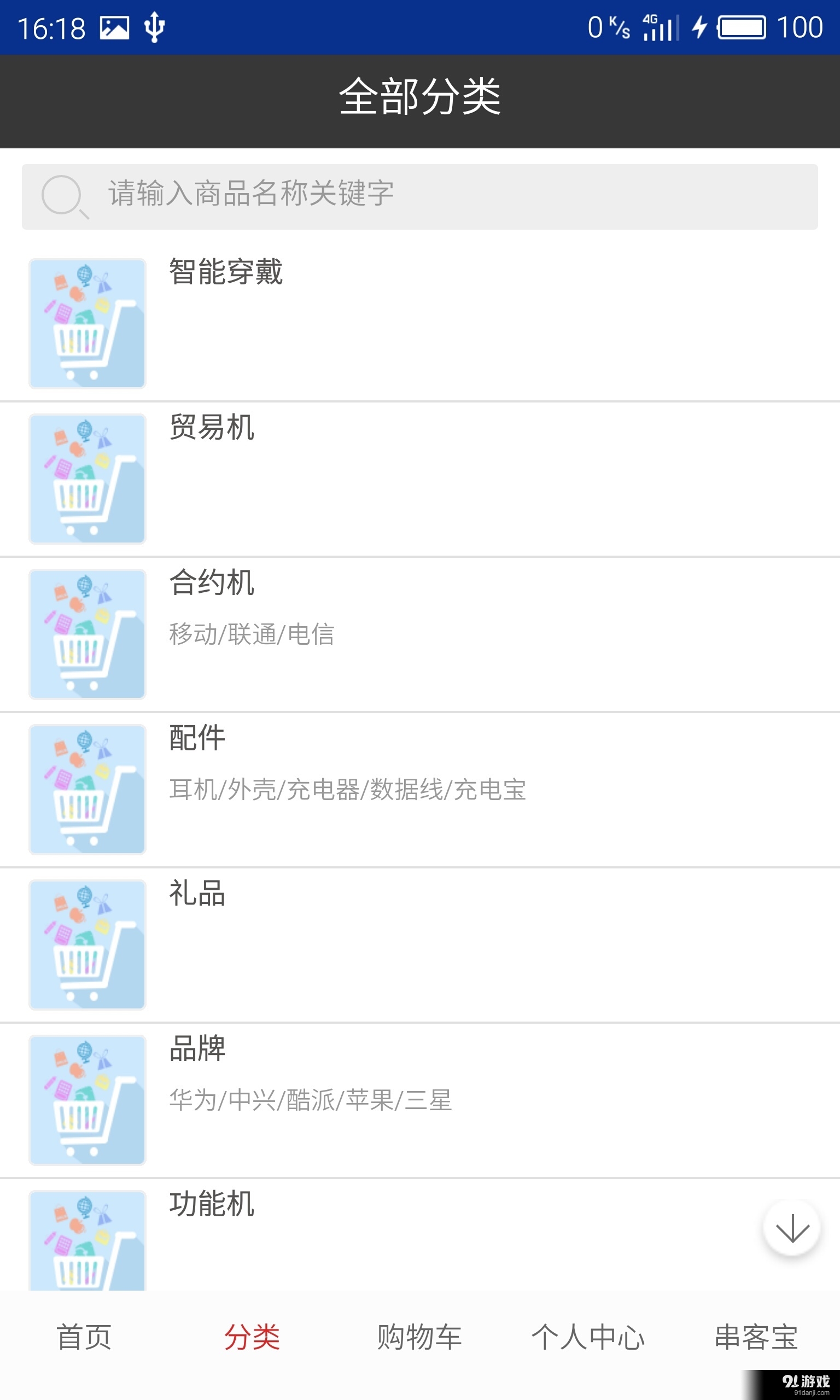Tap the 智能穿戴 category icon

pos(87,324)
